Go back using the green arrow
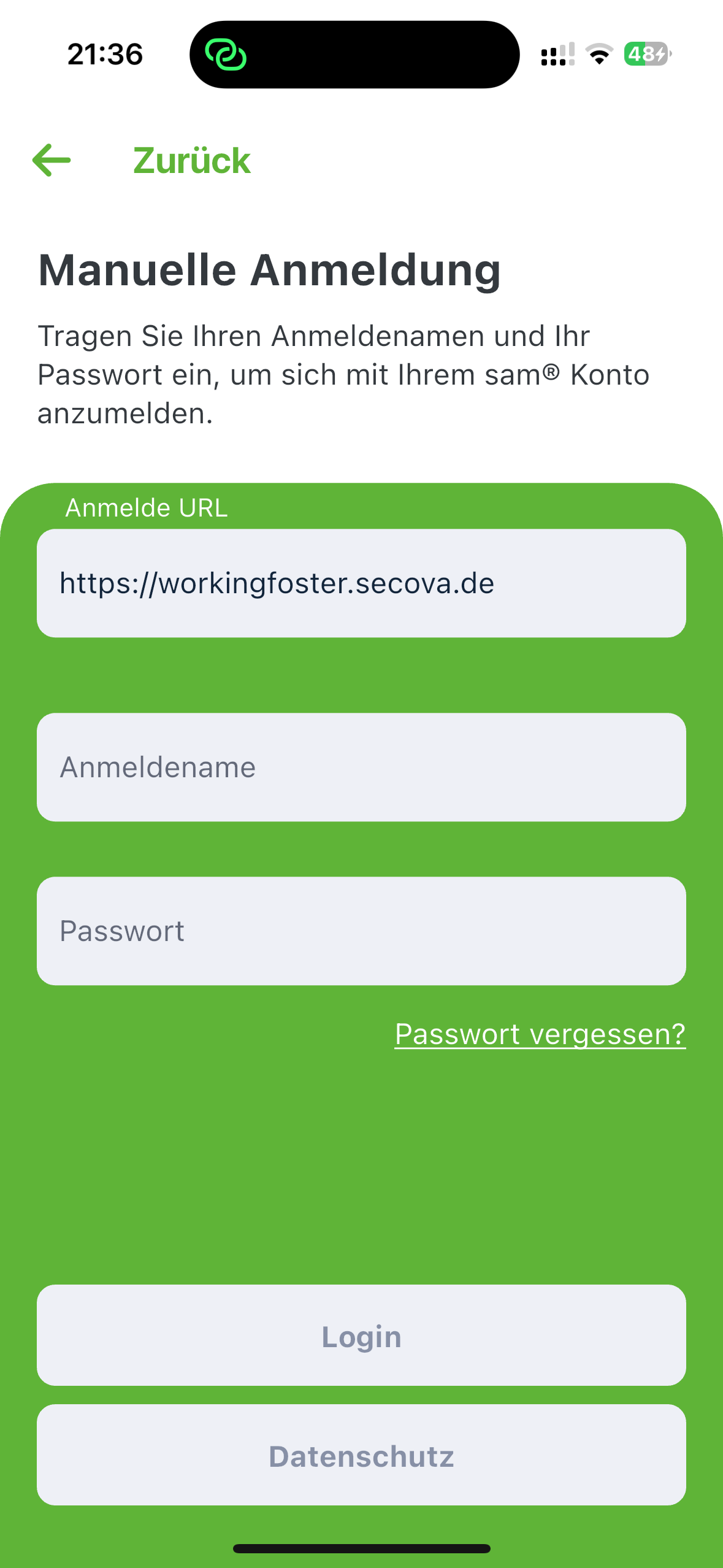 (x=52, y=160)
